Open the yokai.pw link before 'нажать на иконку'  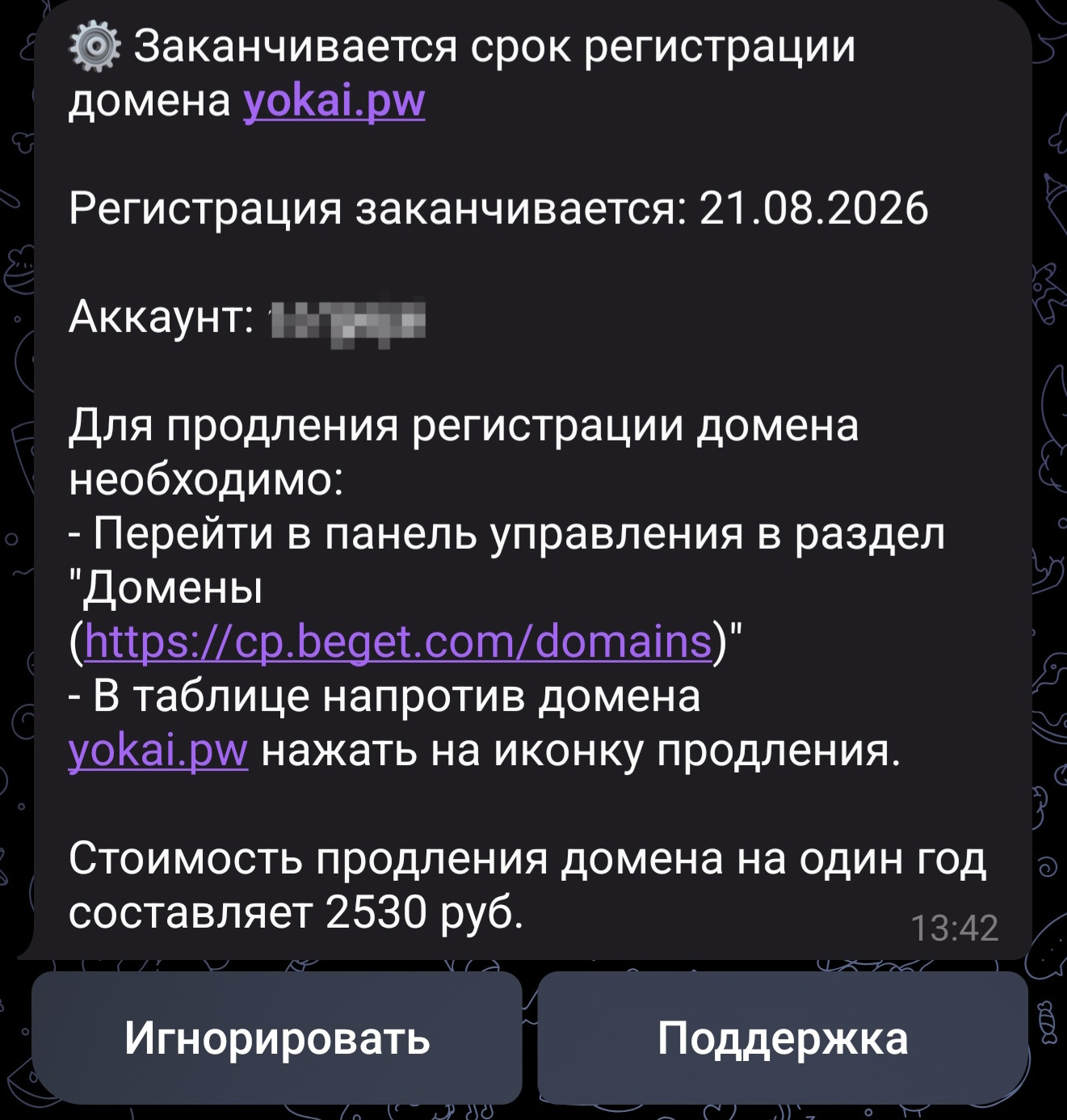[x=158, y=751]
